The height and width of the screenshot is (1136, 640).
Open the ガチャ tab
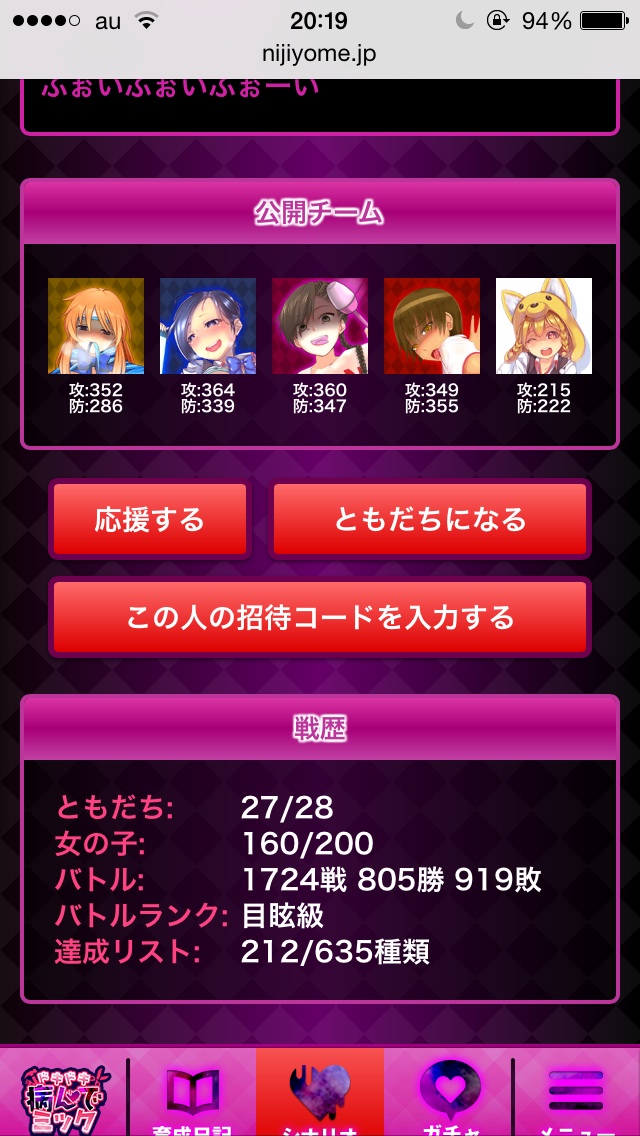click(447, 1094)
